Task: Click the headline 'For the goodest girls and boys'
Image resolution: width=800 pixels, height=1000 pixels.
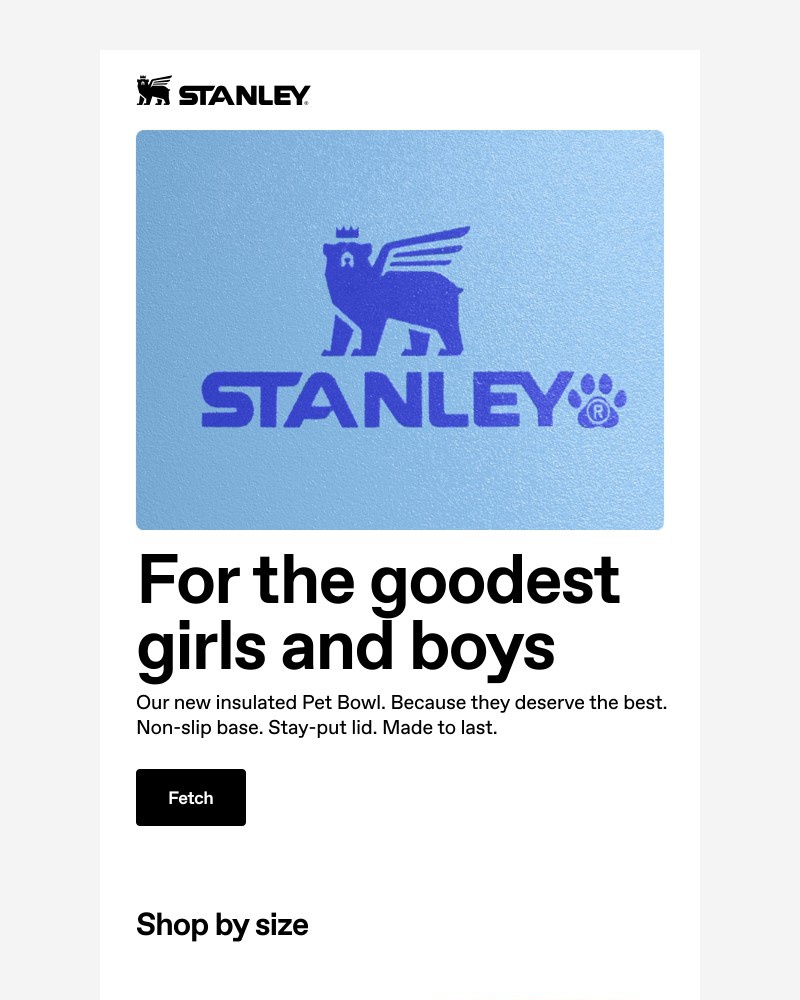Action: pos(377,612)
